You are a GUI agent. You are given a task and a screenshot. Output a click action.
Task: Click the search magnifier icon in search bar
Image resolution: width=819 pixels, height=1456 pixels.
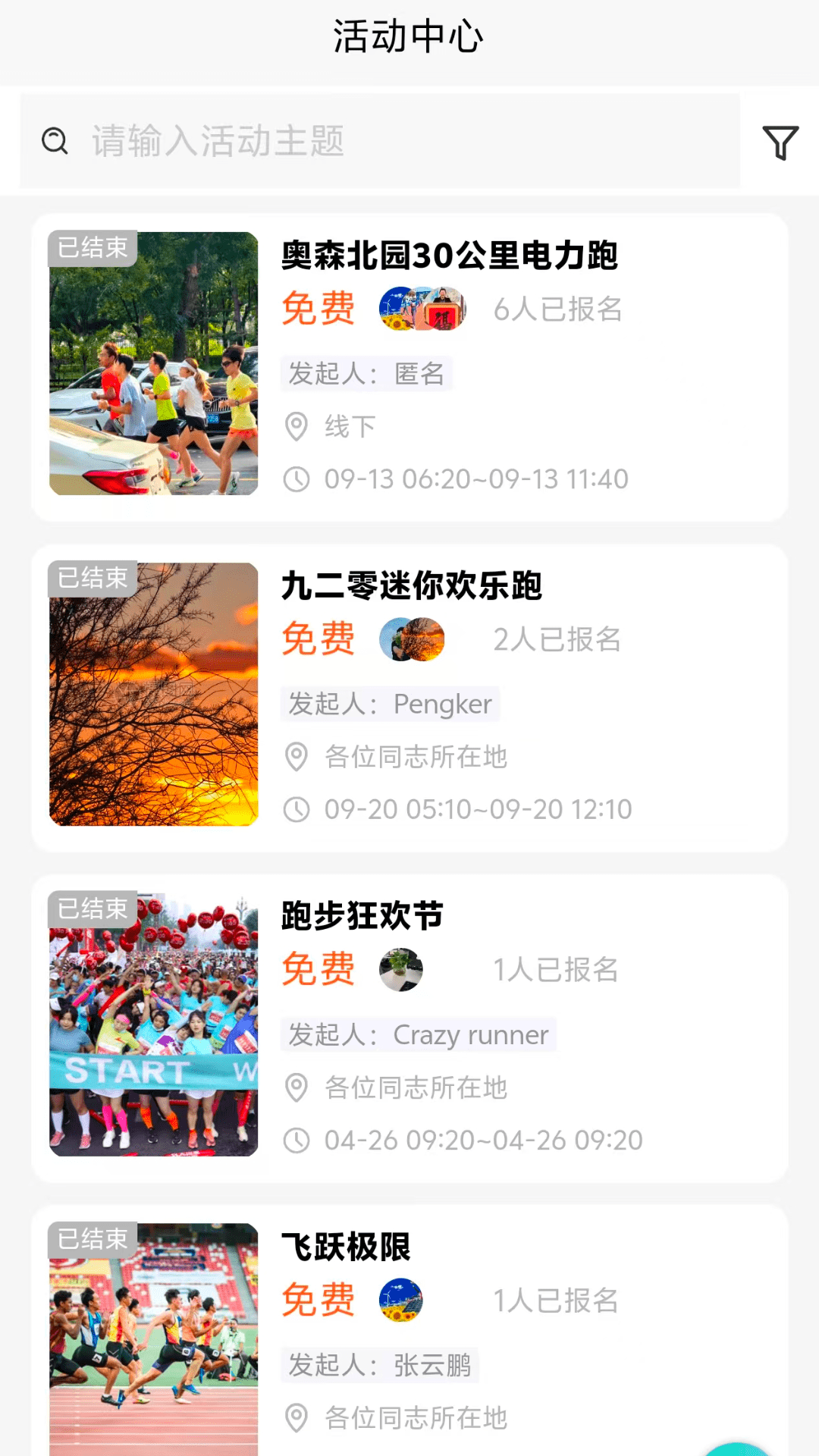54,141
